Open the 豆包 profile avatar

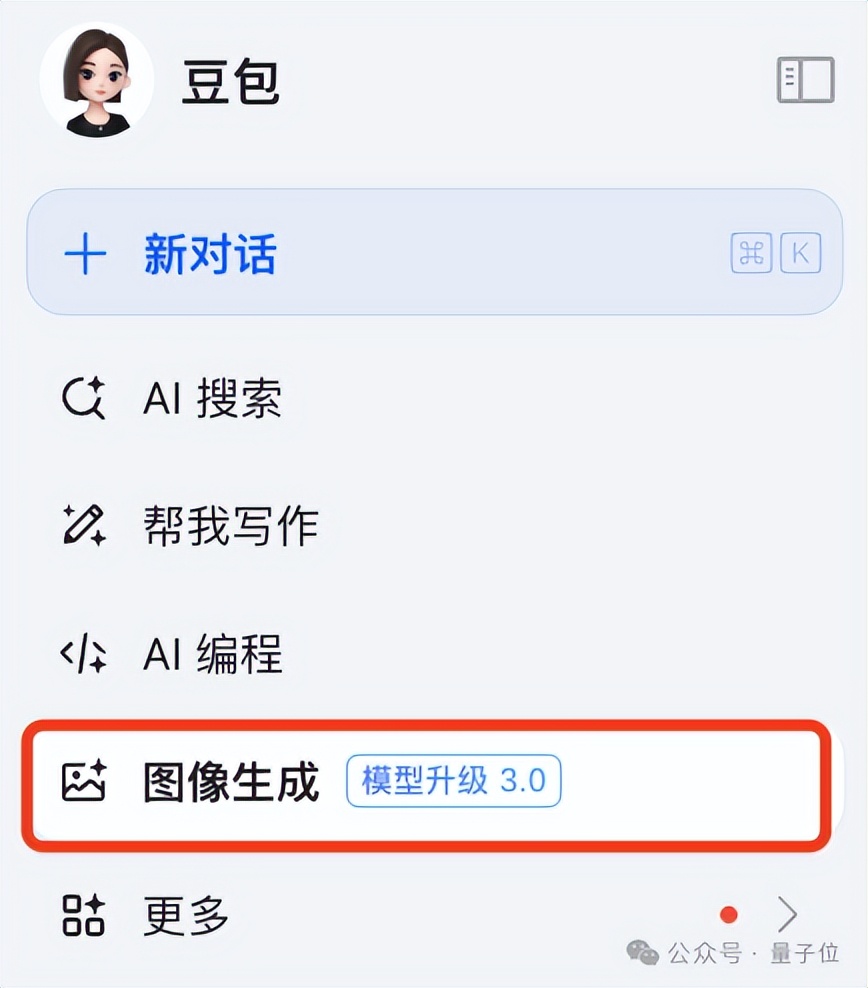pos(97,80)
